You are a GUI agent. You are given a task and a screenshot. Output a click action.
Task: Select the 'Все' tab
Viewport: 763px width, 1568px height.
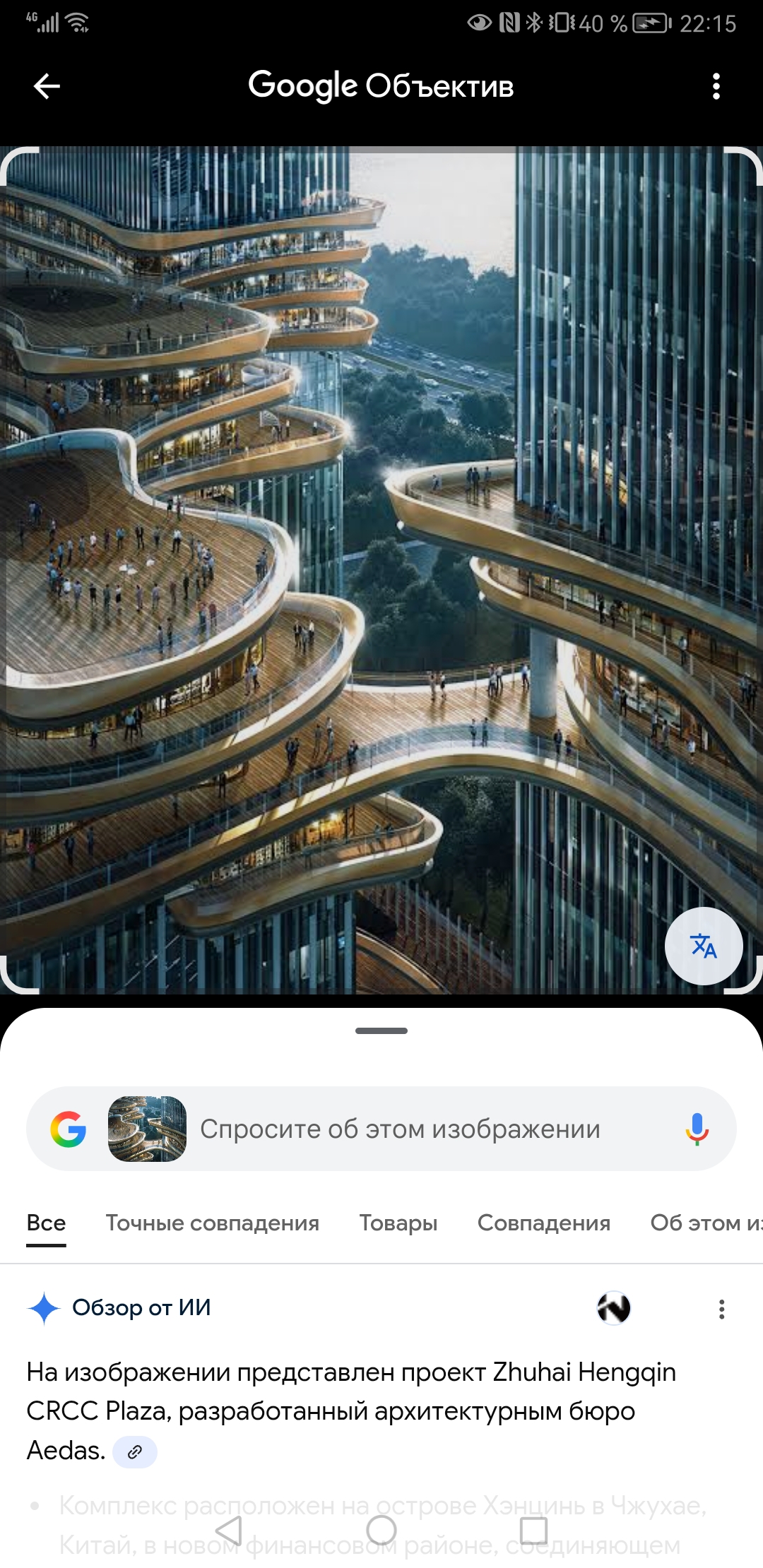(x=46, y=1223)
